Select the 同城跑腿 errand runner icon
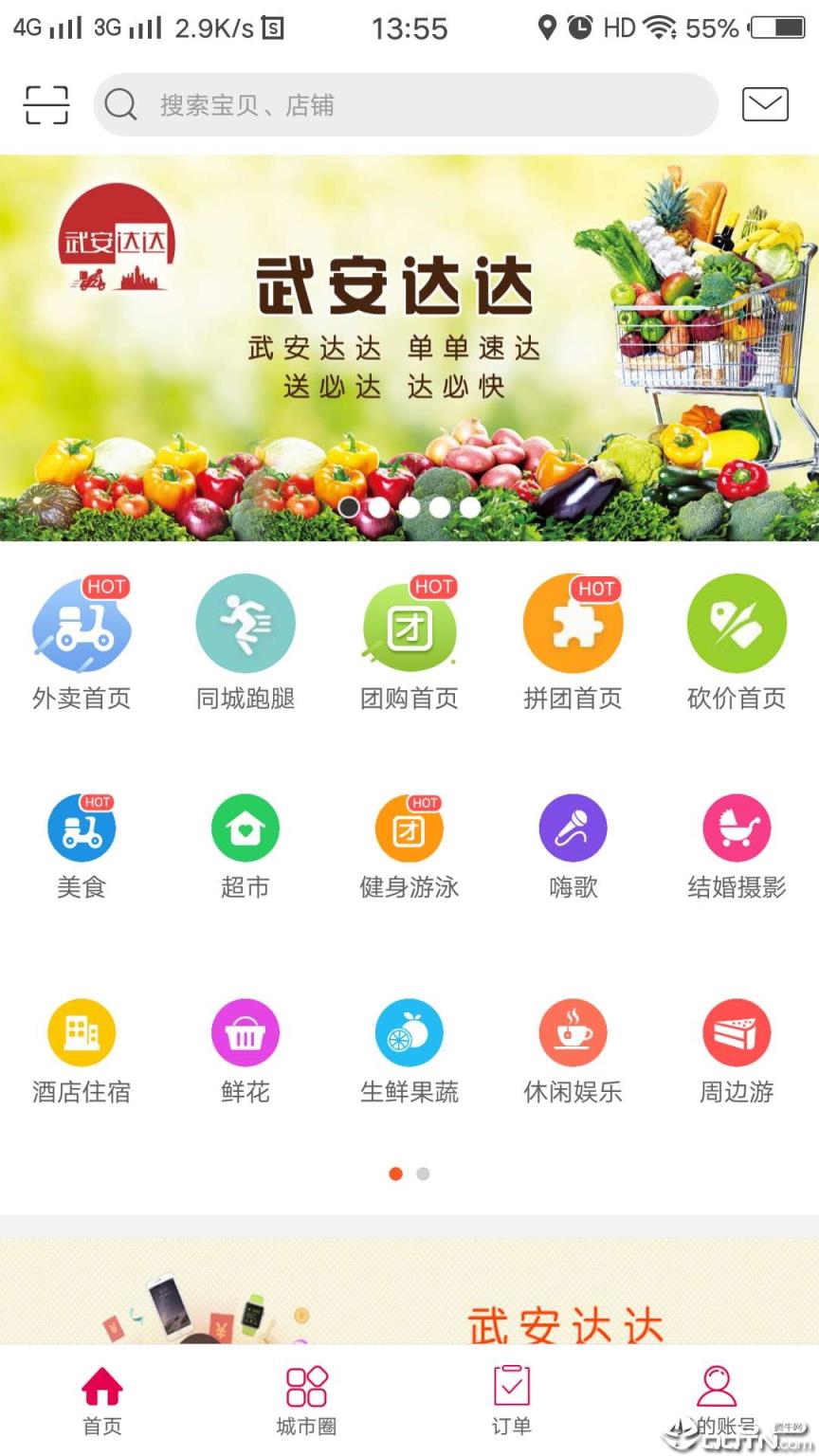 tap(246, 623)
